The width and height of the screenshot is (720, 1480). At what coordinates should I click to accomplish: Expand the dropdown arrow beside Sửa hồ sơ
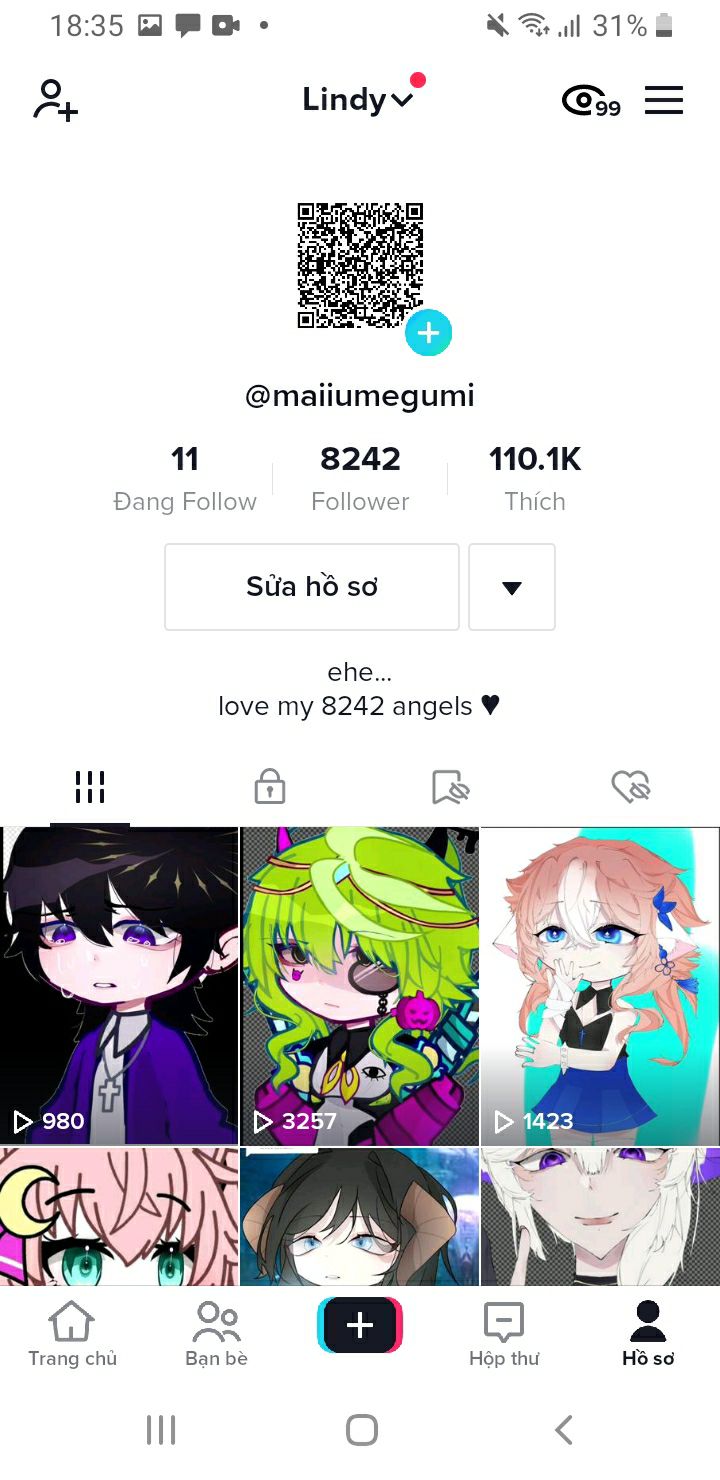[x=512, y=587]
